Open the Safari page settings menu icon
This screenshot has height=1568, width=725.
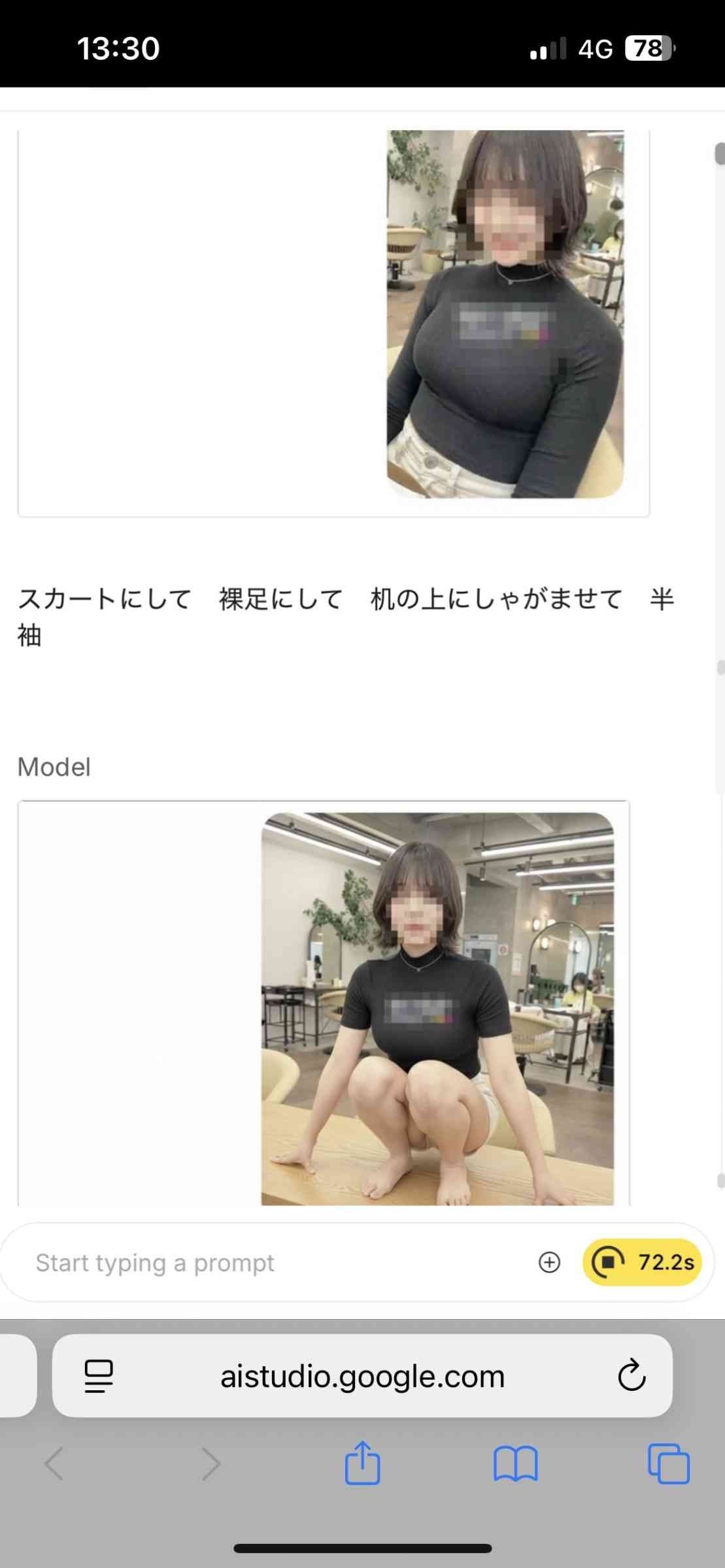click(x=99, y=1376)
